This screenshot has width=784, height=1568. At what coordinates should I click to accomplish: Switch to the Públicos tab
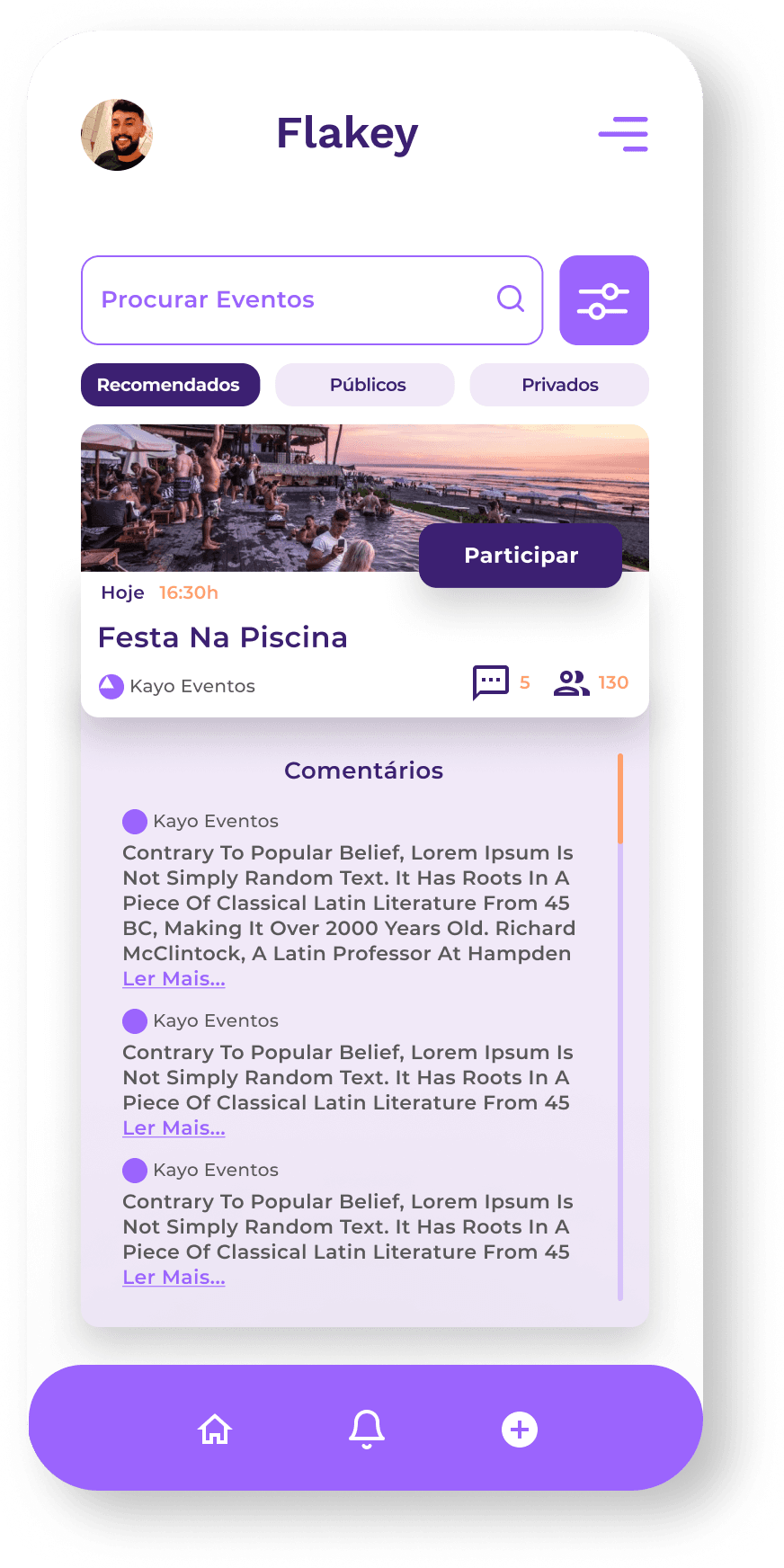pyautogui.click(x=365, y=385)
